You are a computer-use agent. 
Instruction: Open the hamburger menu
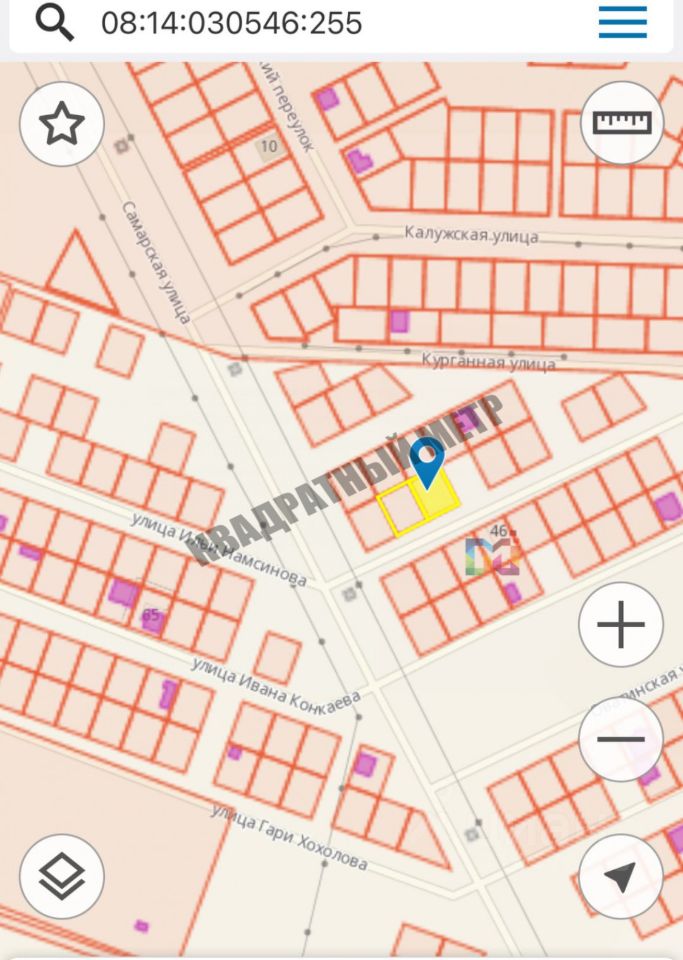tap(622, 22)
